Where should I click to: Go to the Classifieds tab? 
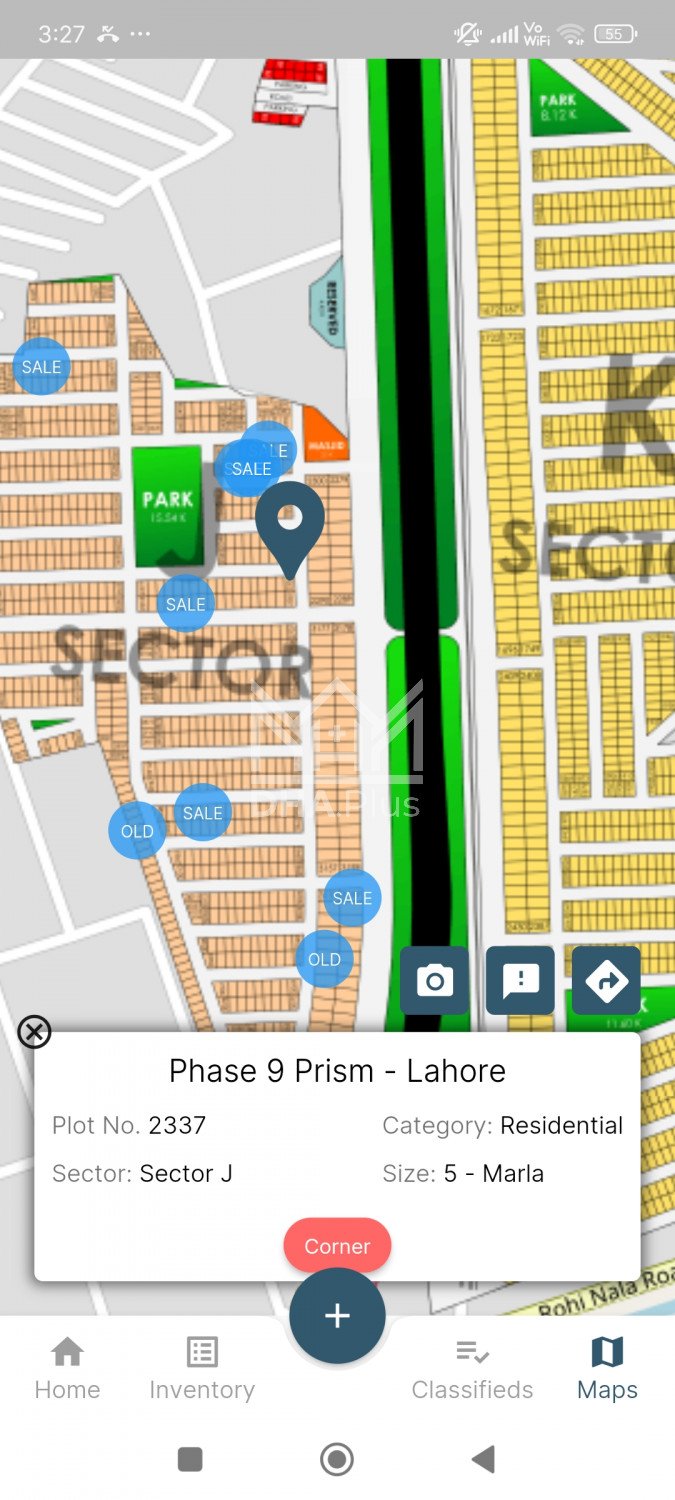click(472, 1369)
